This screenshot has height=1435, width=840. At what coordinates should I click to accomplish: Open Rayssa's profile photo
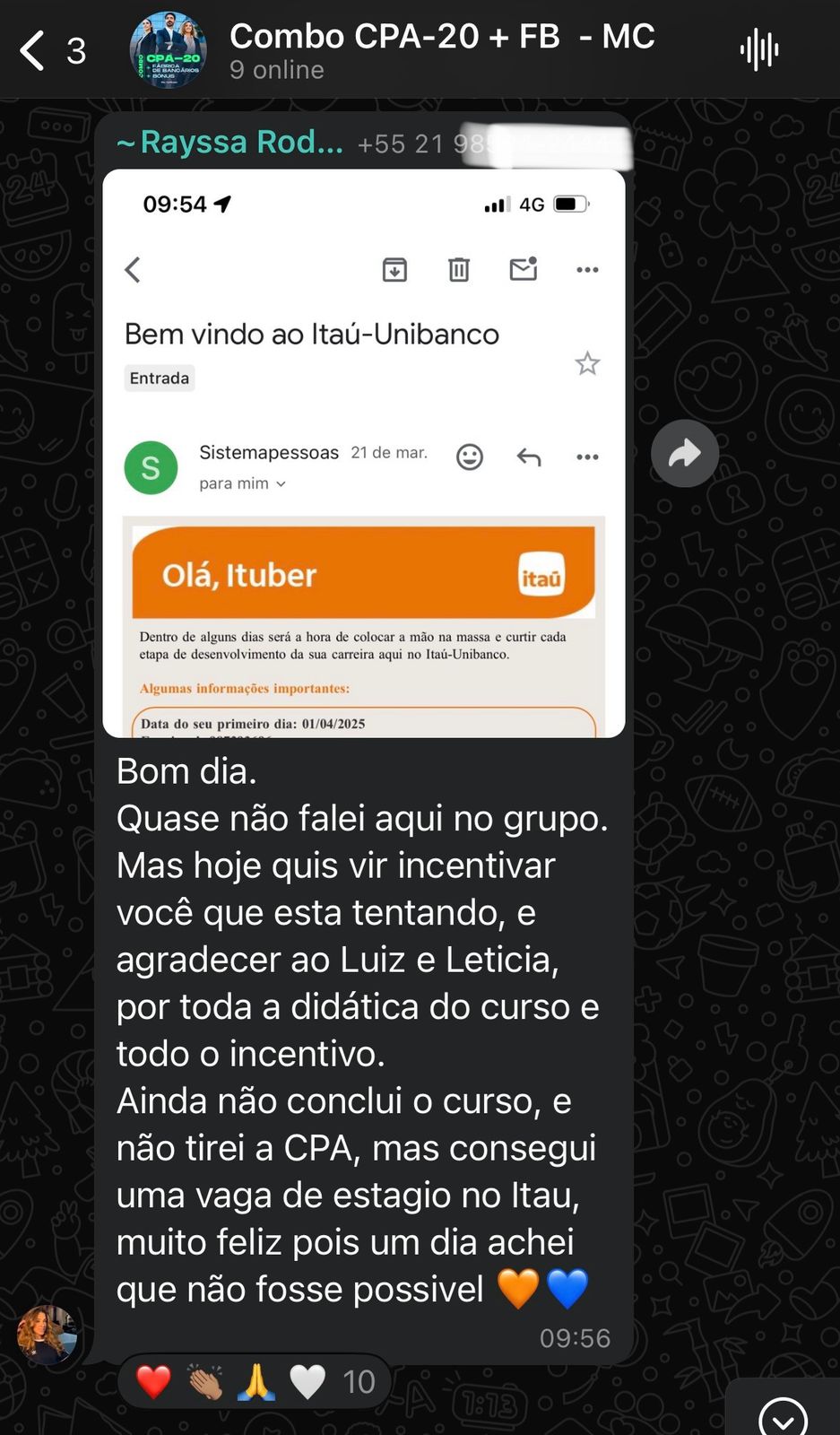[x=47, y=1335]
